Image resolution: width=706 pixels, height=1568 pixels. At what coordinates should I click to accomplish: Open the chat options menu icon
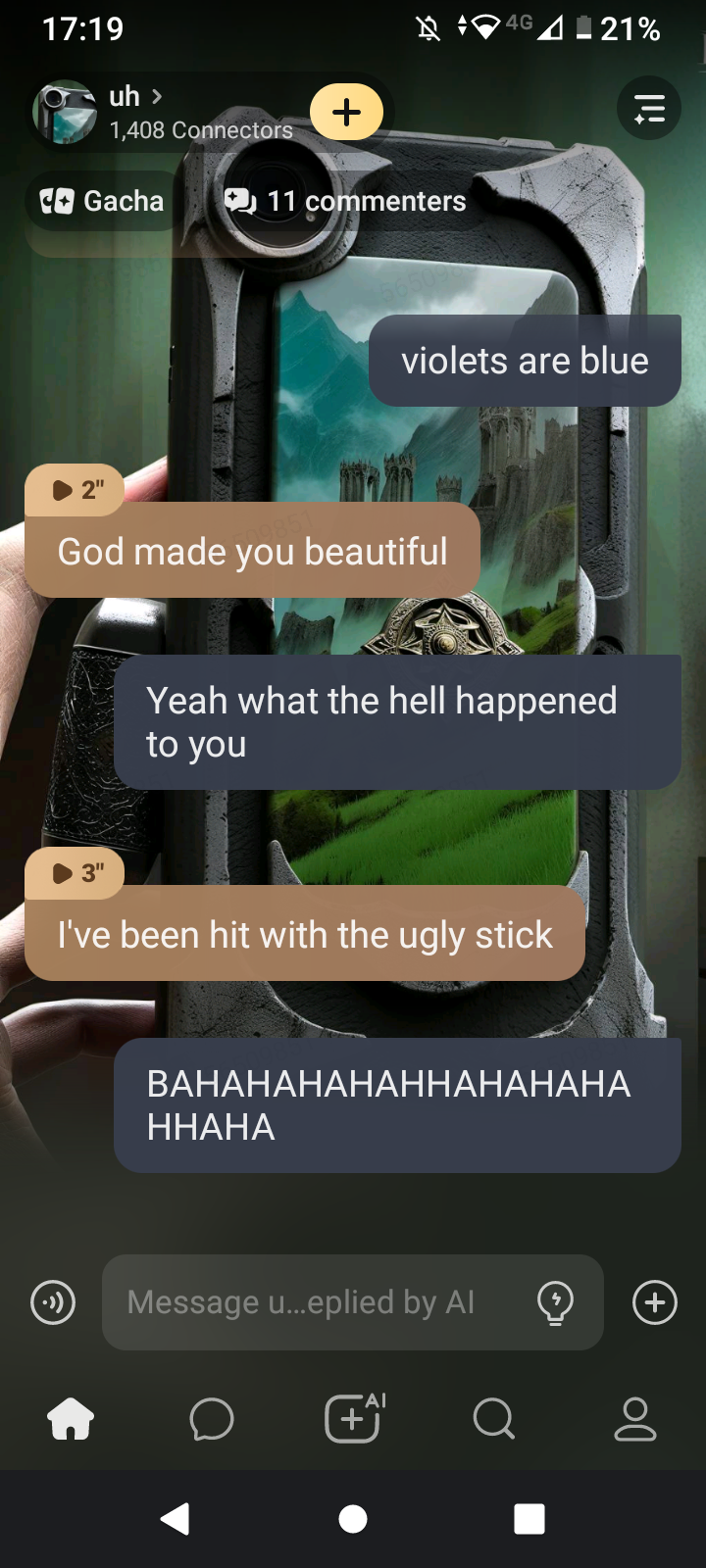(649, 109)
